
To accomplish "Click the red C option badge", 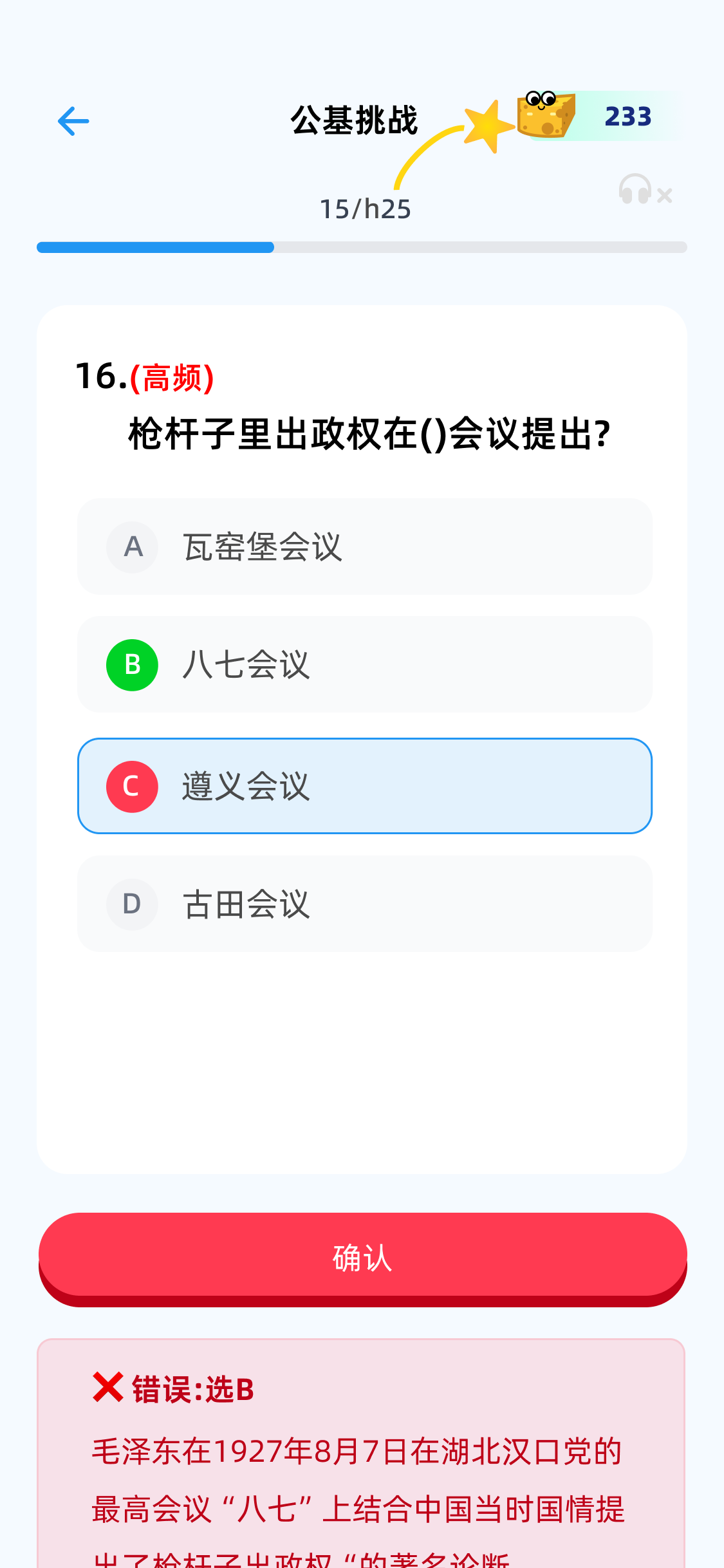I will (x=132, y=785).
